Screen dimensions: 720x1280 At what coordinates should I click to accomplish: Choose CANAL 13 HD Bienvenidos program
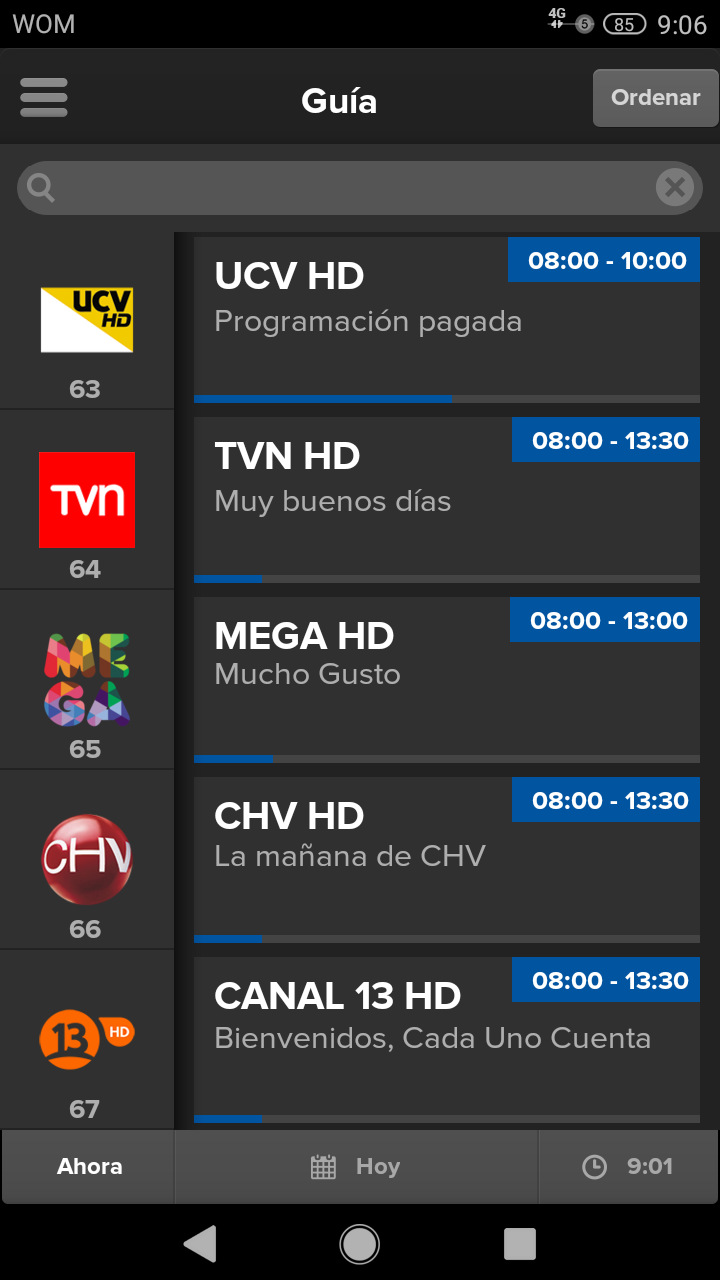tap(446, 1040)
